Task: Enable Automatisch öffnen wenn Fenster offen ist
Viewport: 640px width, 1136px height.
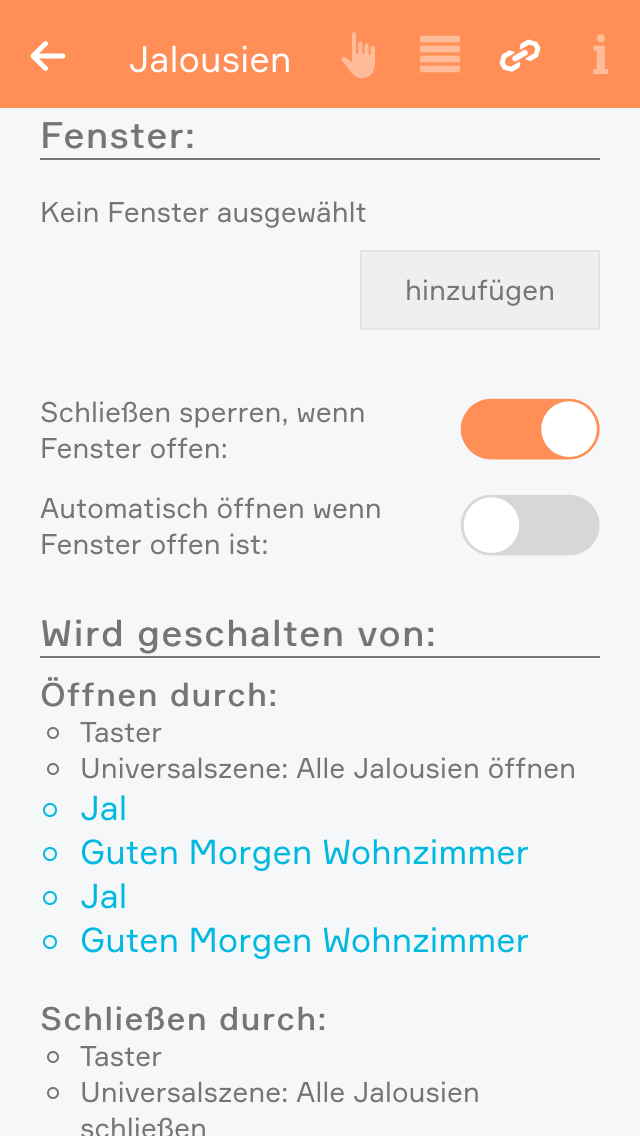Action: [x=530, y=525]
